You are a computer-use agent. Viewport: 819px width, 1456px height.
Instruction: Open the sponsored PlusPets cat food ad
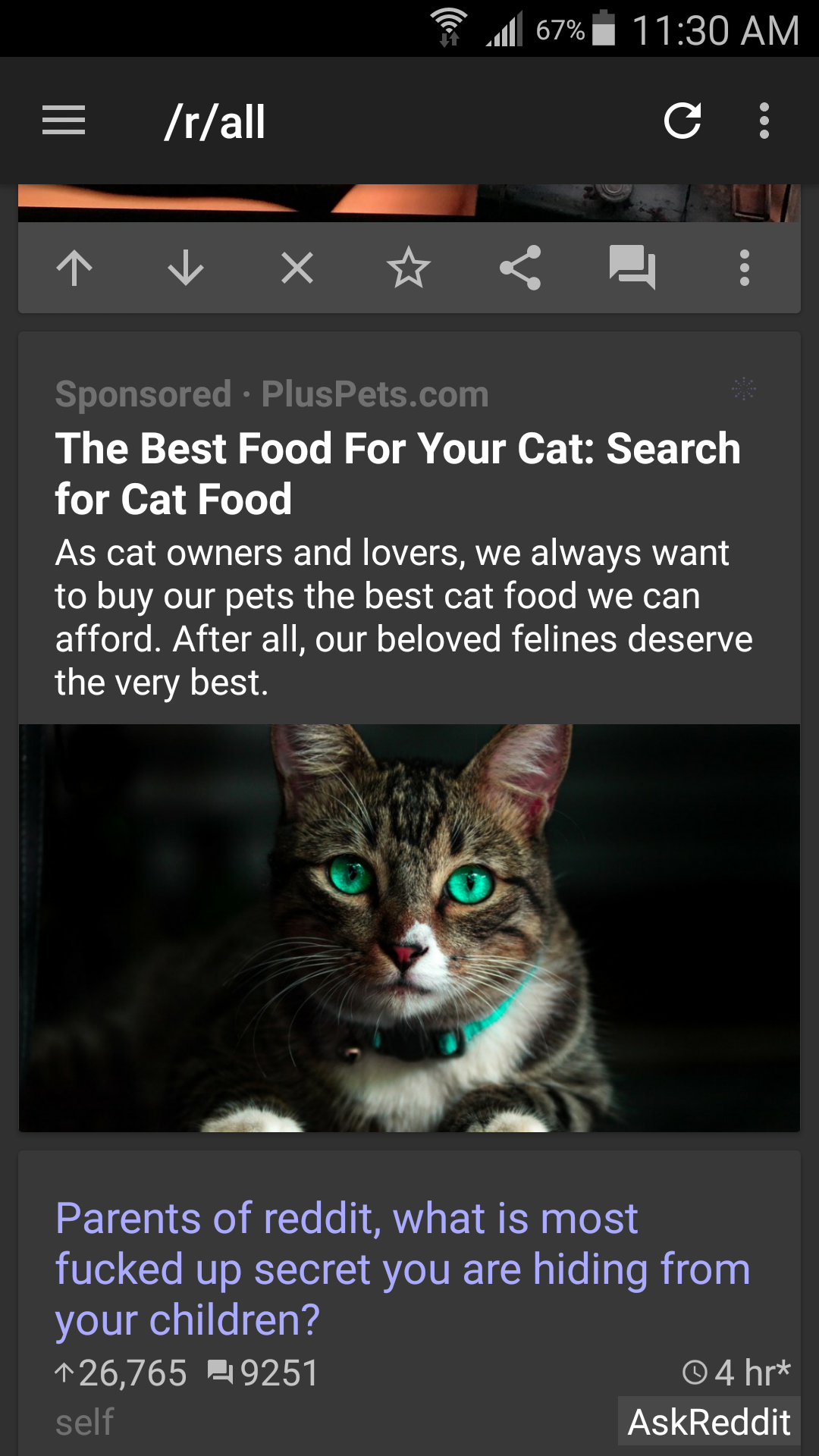398,473
